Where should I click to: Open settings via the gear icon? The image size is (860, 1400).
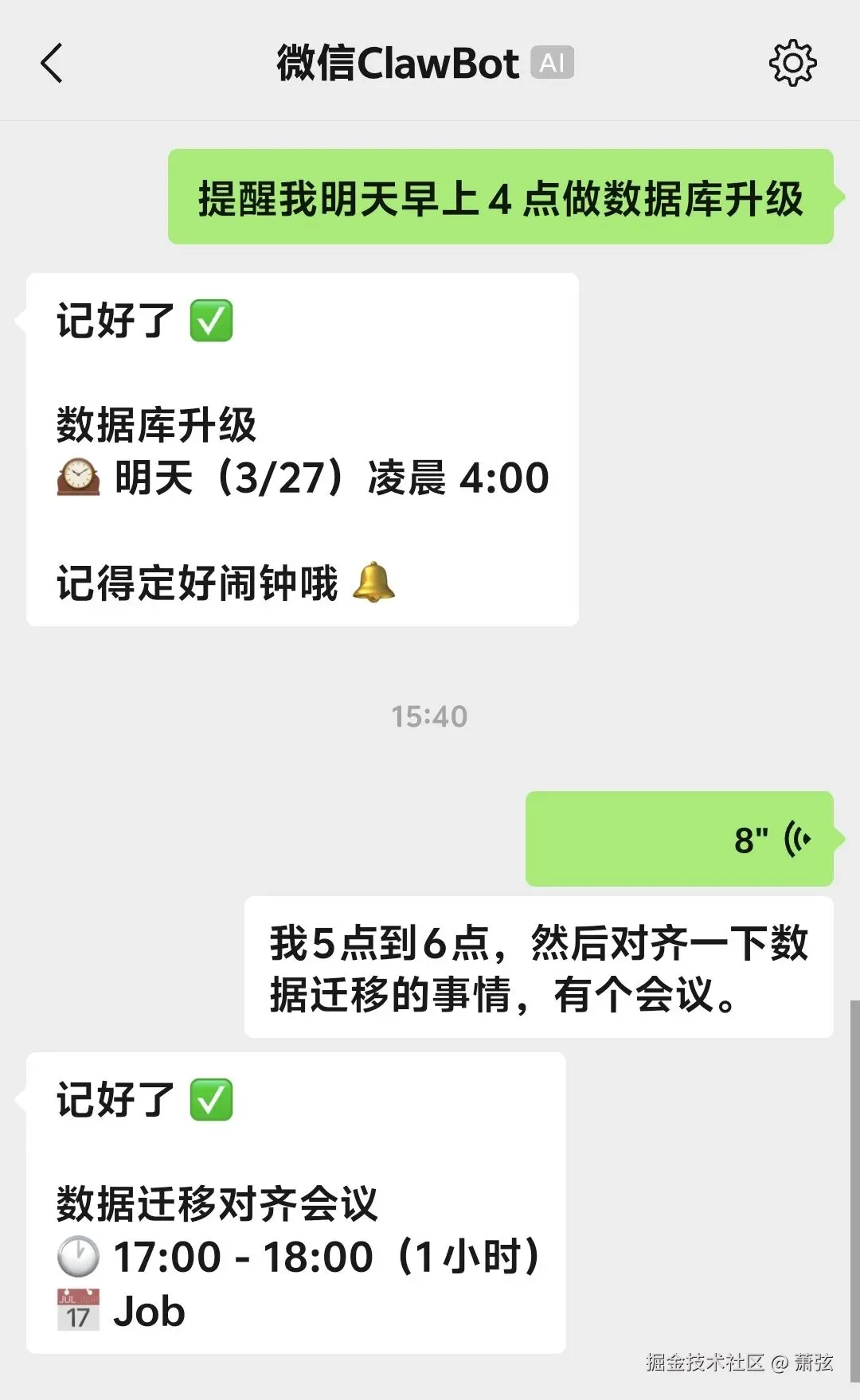(793, 64)
